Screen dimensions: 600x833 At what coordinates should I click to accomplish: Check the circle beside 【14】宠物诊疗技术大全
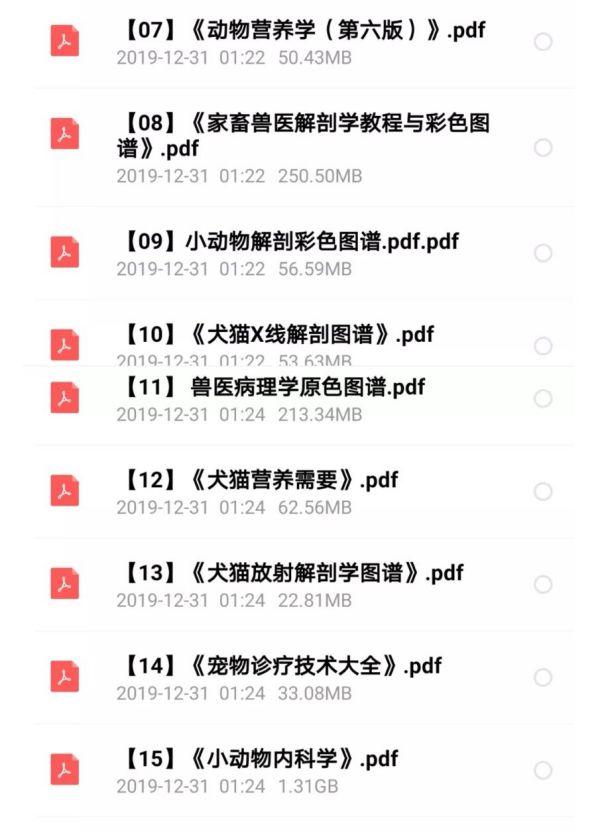[x=543, y=678]
